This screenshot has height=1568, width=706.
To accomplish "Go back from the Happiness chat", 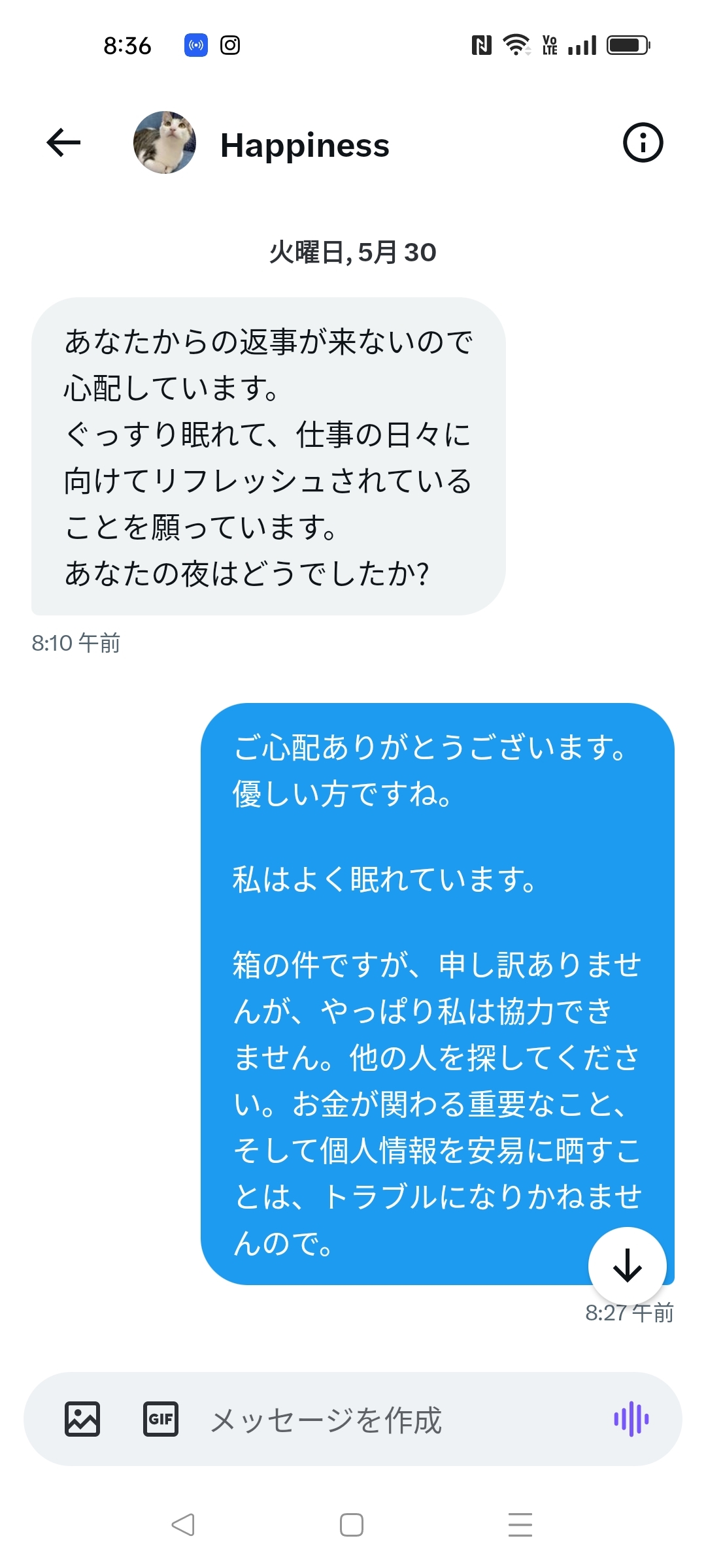I will 63,142.
